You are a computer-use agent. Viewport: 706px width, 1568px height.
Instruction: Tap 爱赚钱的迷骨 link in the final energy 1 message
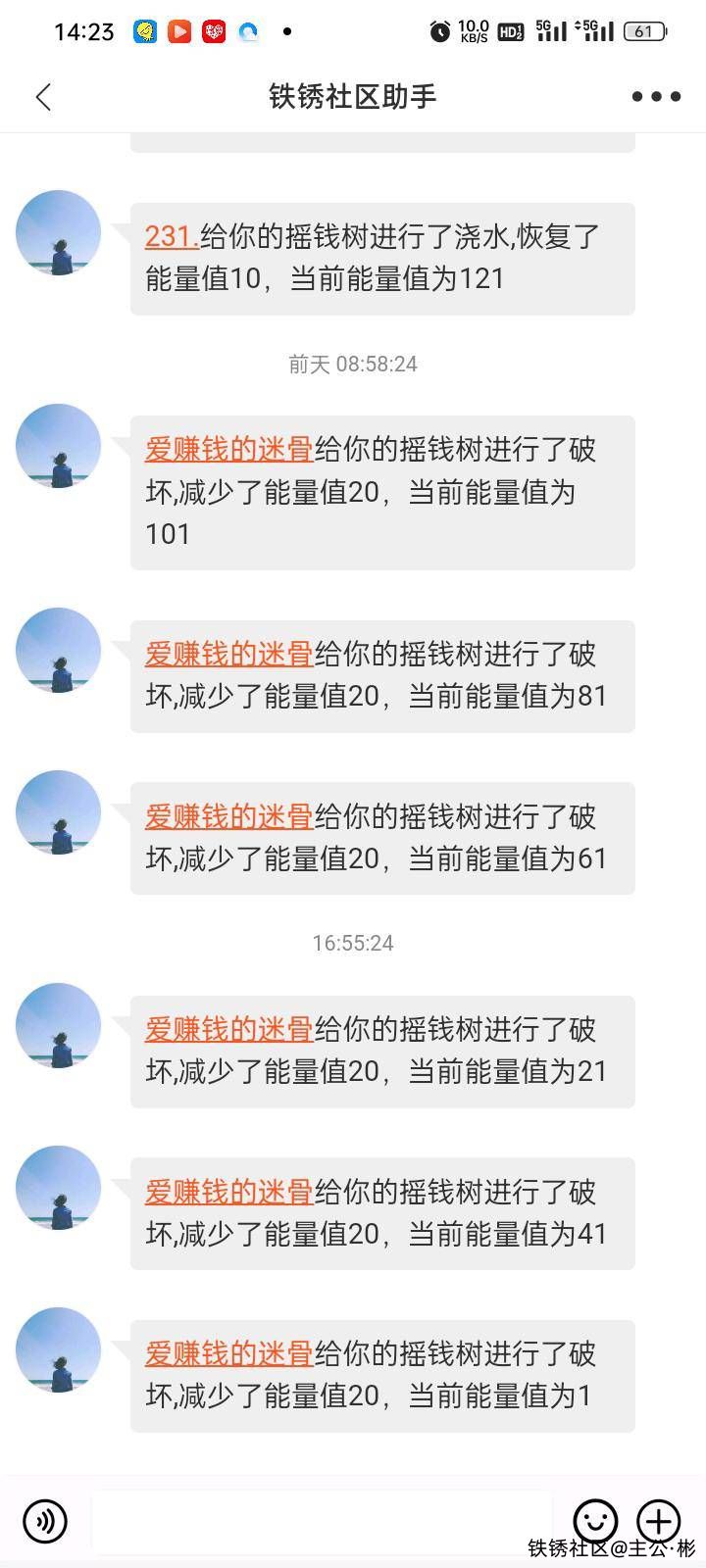(228, 1354)
